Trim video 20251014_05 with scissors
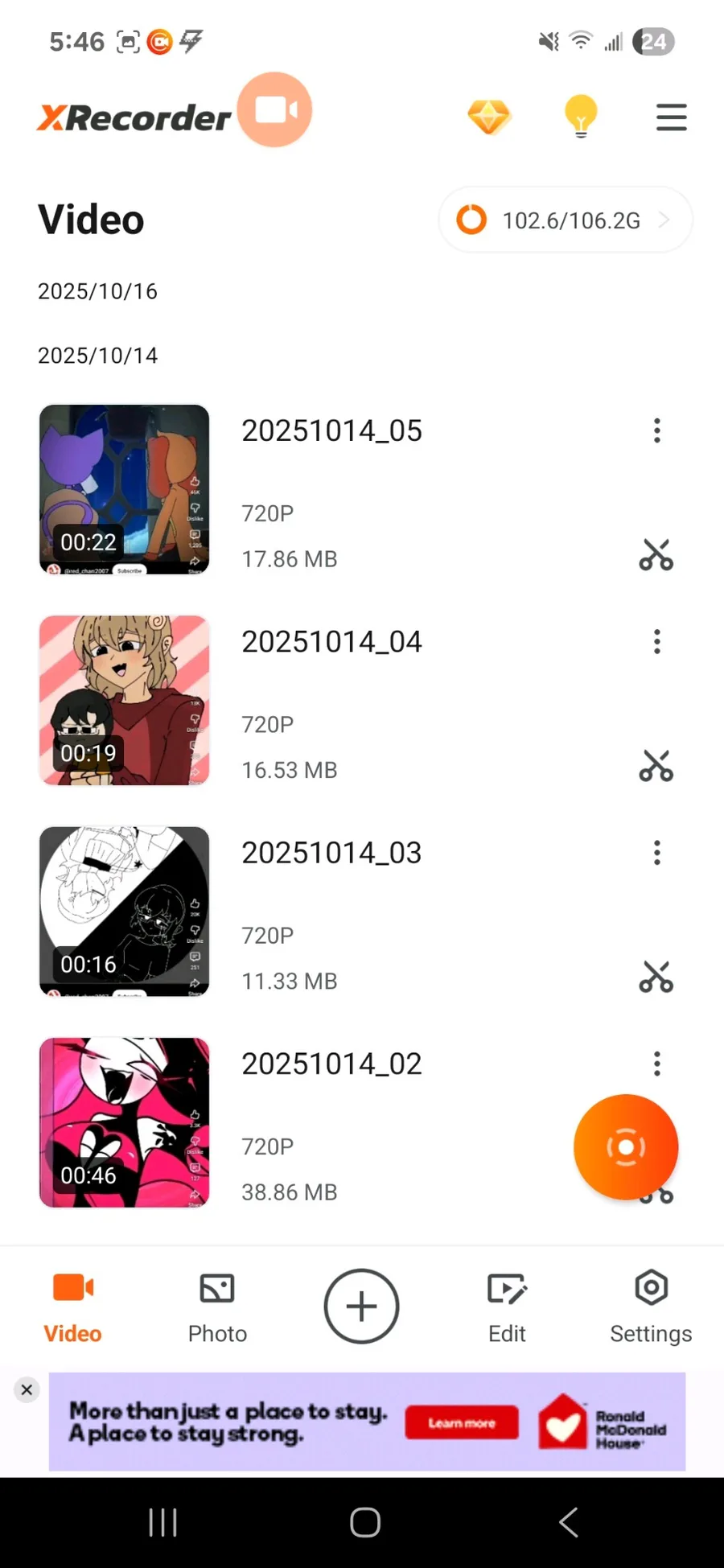724x1568 pixels. 656,555
